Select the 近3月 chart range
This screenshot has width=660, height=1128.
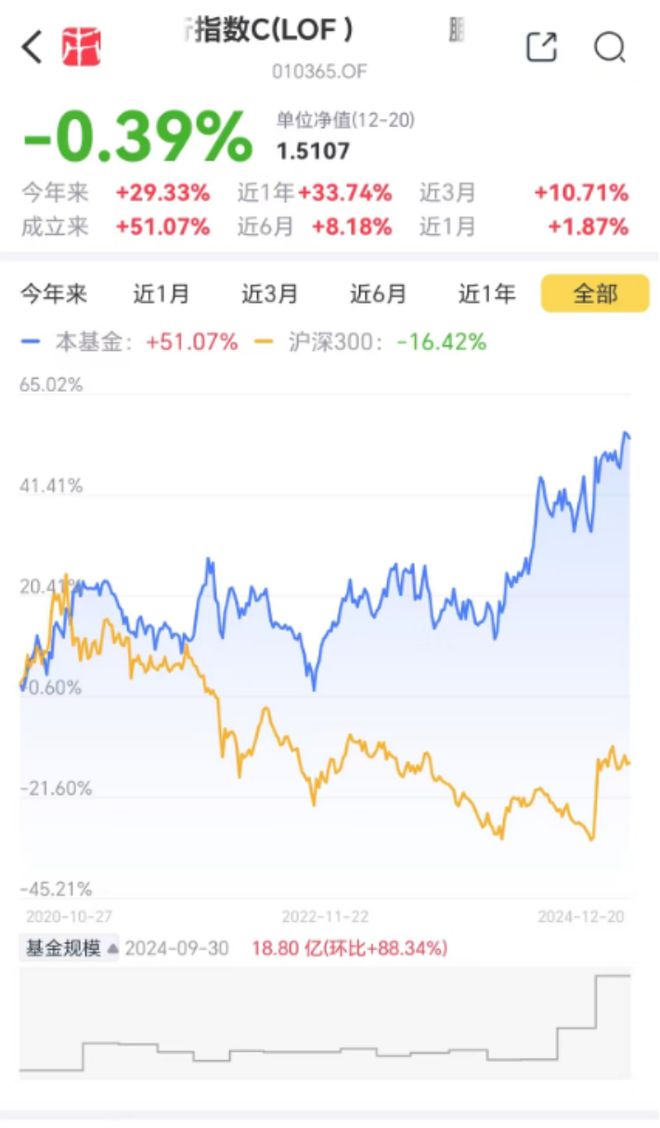point(270,294)
